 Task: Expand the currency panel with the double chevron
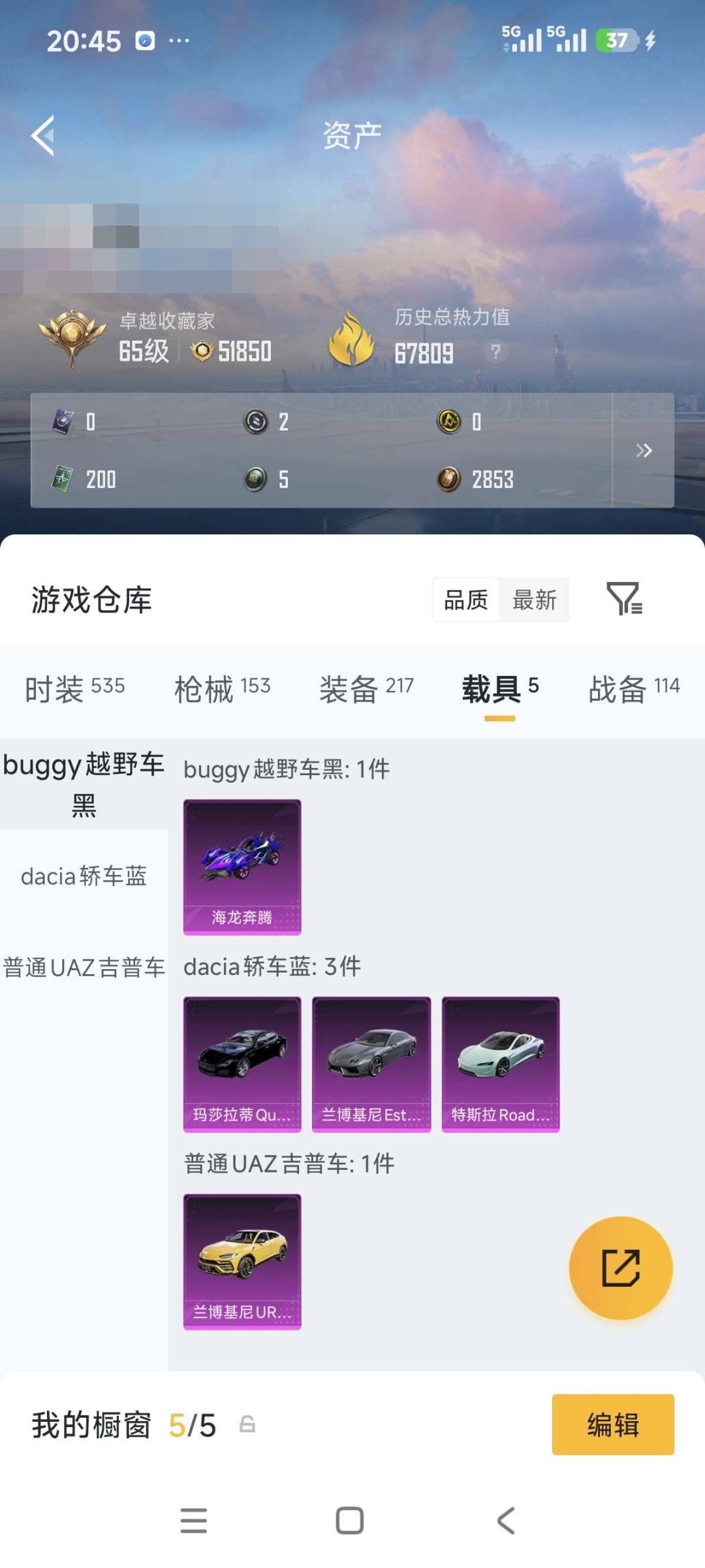point(645,451)
